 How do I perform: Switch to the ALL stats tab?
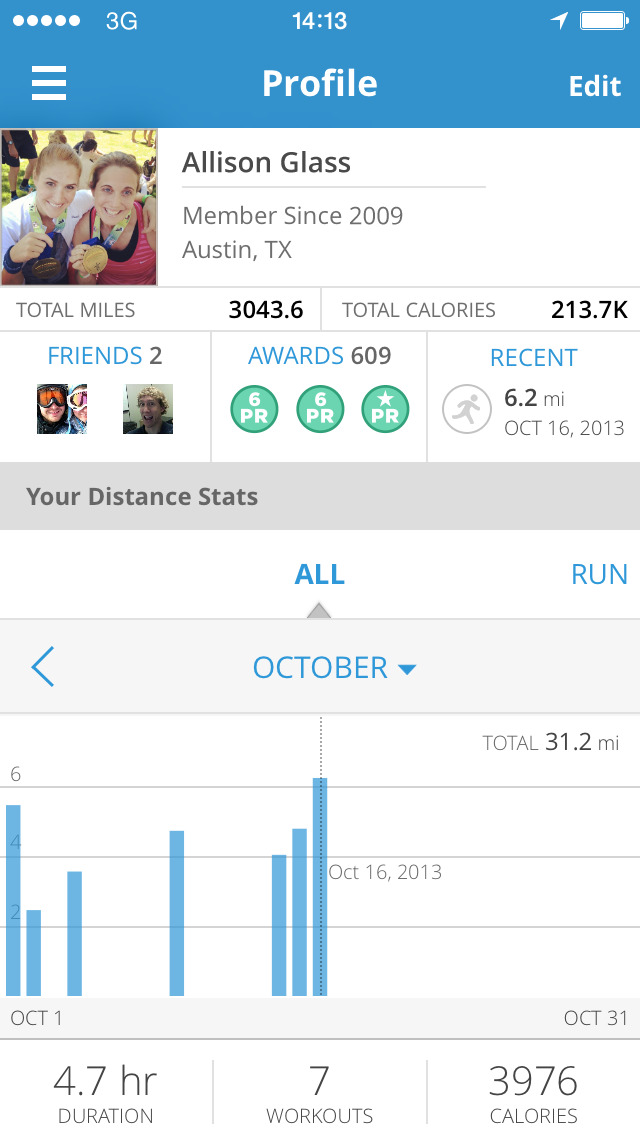pos(319,574)
